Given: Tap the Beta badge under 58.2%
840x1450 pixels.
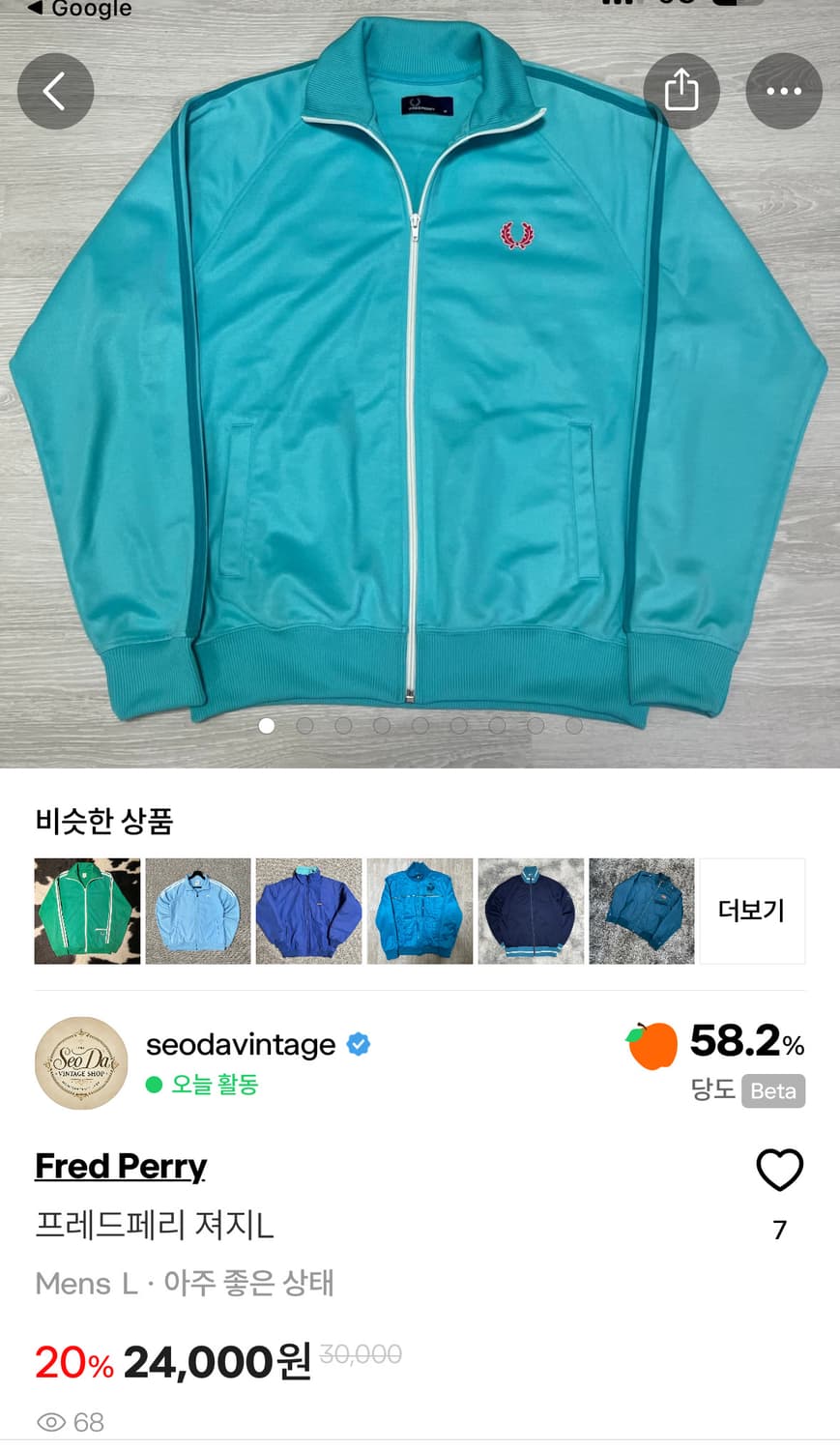Looking at the screenshot, I should (771, 1091).
